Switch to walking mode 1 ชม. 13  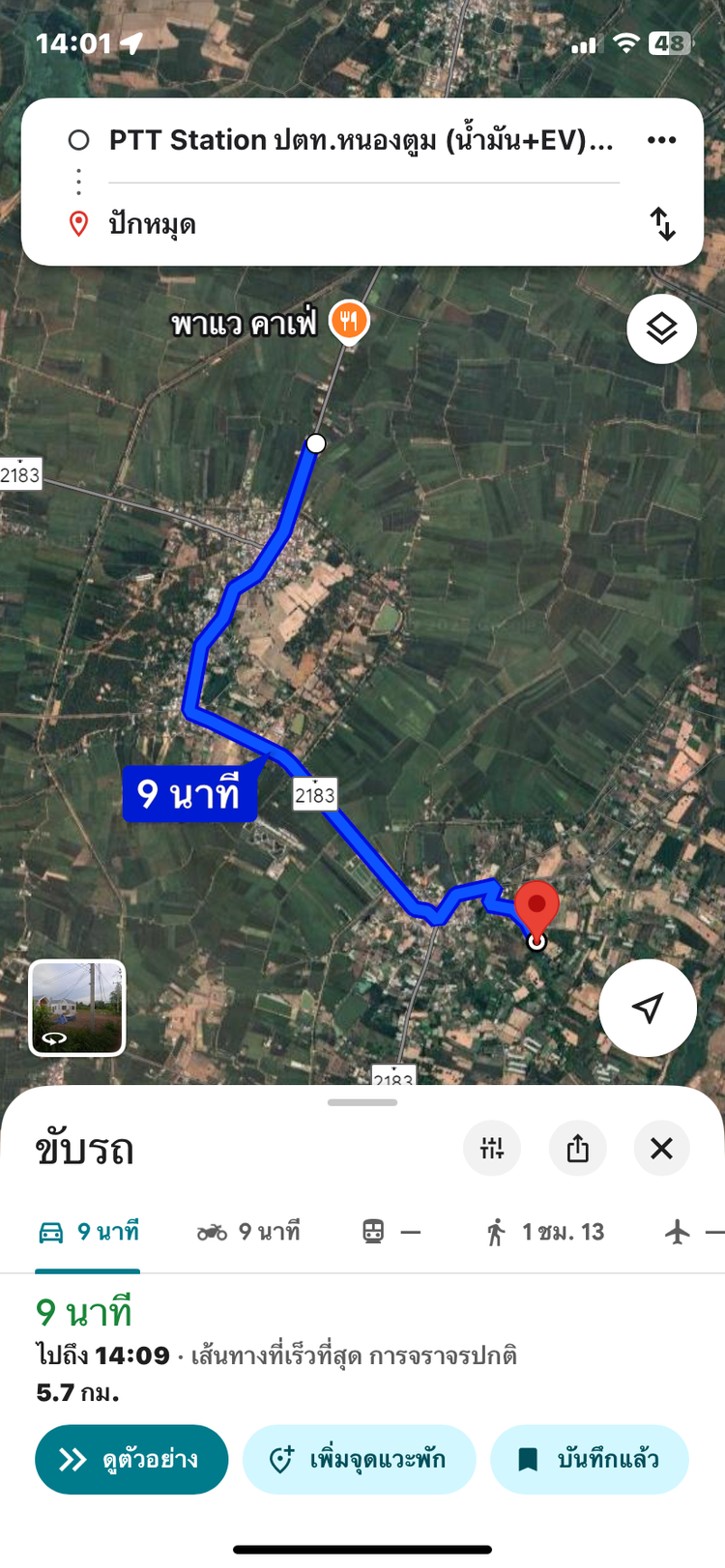pos(545,1232)
